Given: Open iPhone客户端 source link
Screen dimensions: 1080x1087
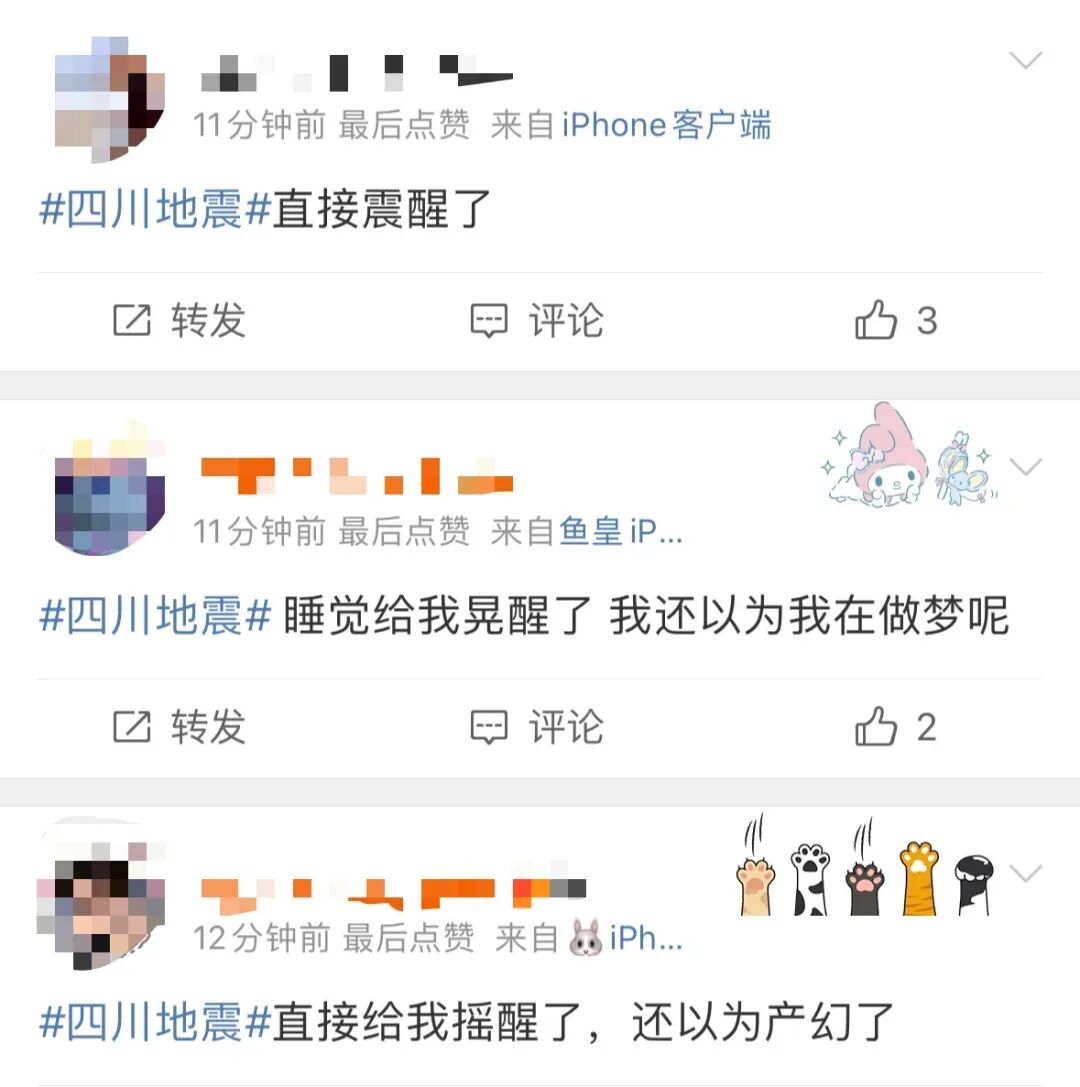Looking at the screenshot, I should (666, 125).
